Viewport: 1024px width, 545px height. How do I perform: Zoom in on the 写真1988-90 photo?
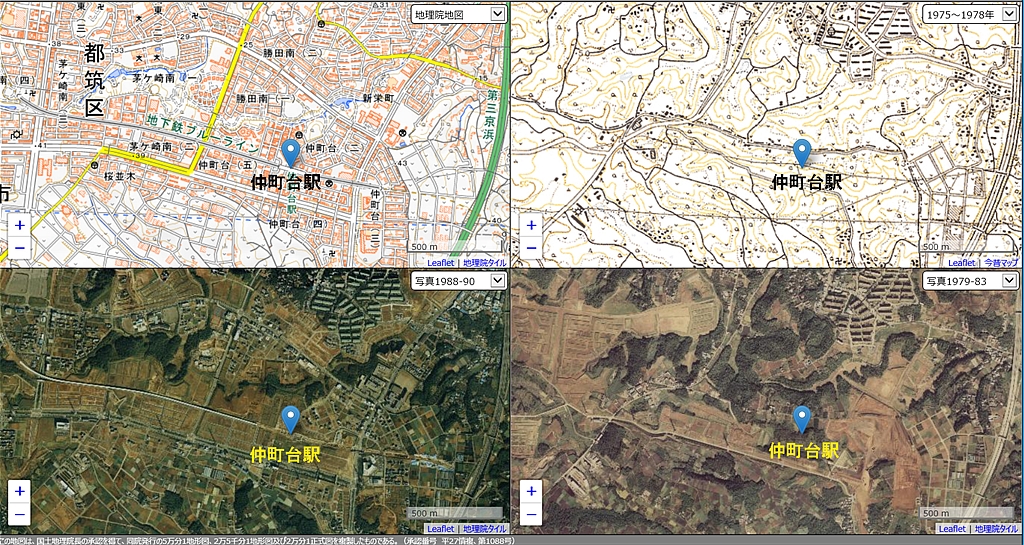click(x=20, y=491)
